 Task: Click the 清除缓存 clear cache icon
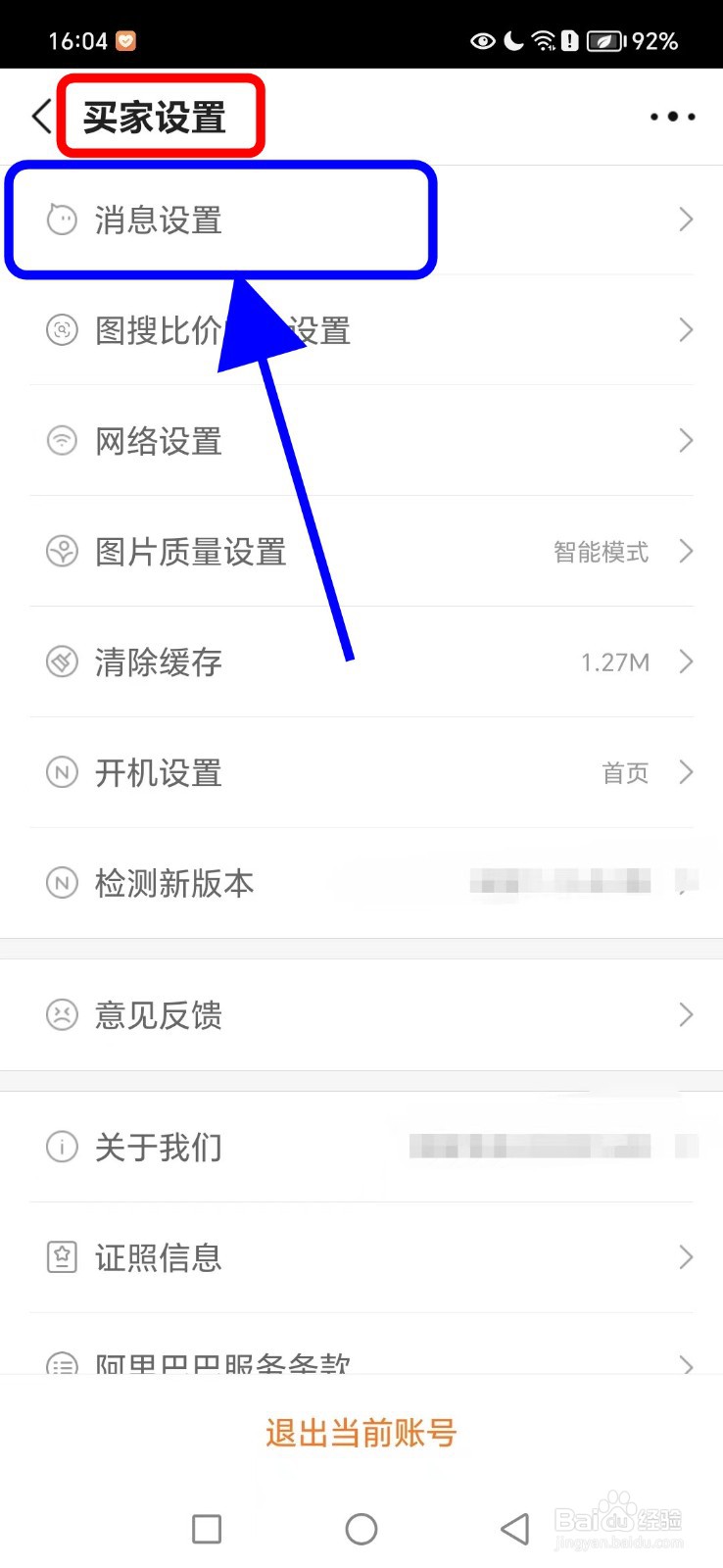click(61, 661)
